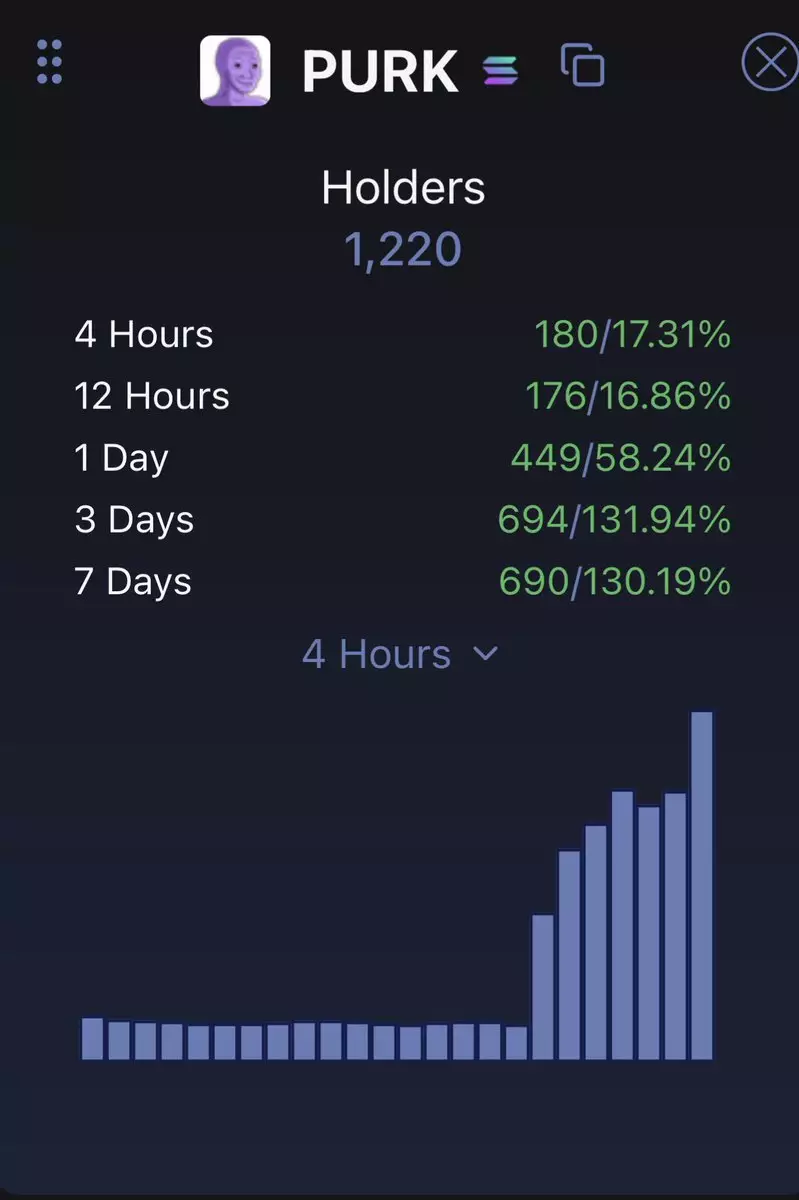
Task: Open the six-dot grid menu
Action: pyautogui.click(x=49, y=62)
